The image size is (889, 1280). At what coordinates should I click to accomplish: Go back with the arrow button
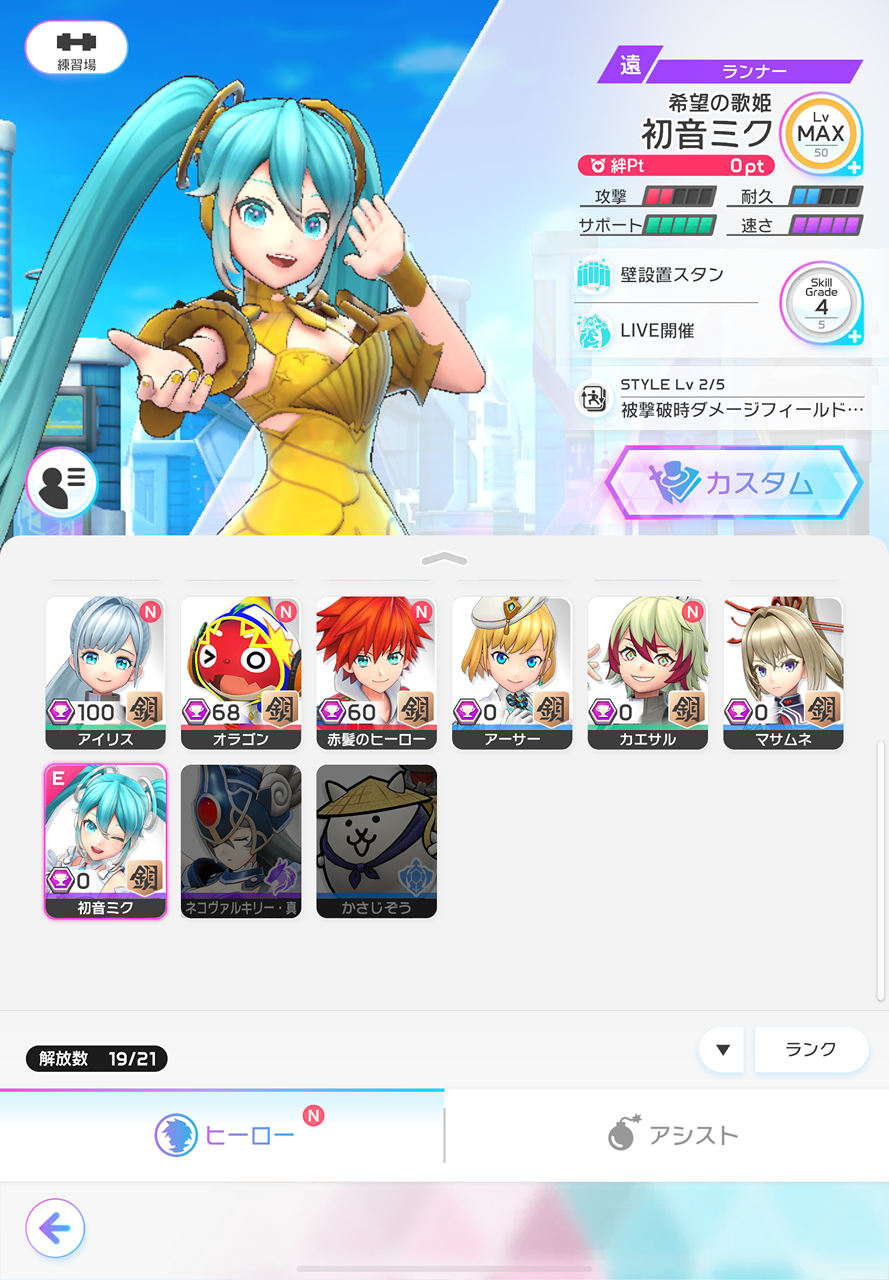(56, 1228)
